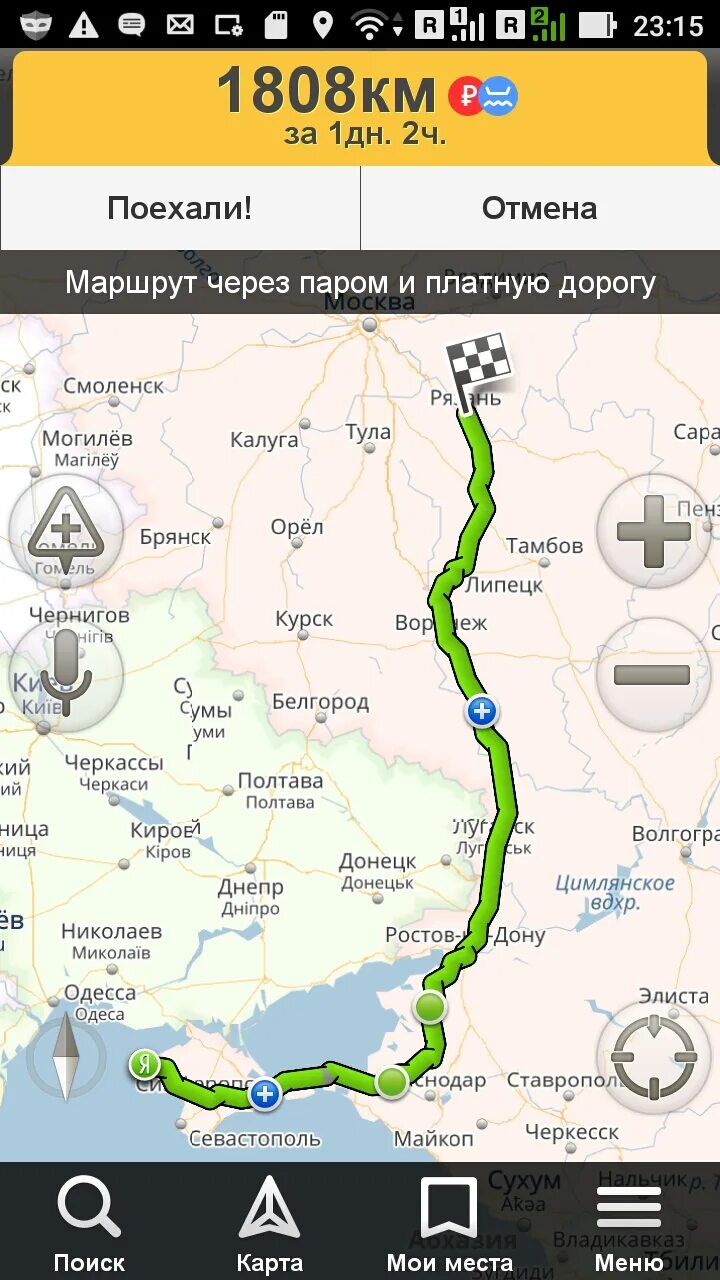Start the route with Поехали!
Viewport: 720px width, 1280px height.
[180, 208]
